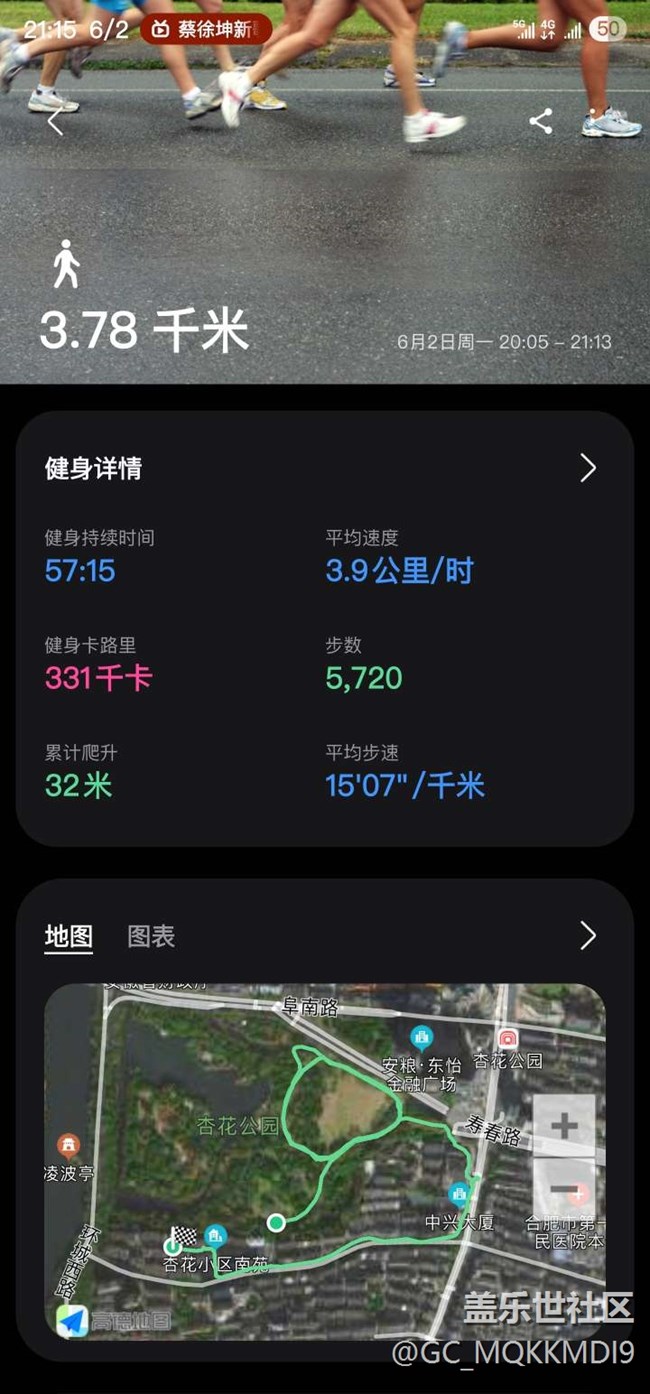
Task: Select the 地图 tab
Action: (69, 936)
